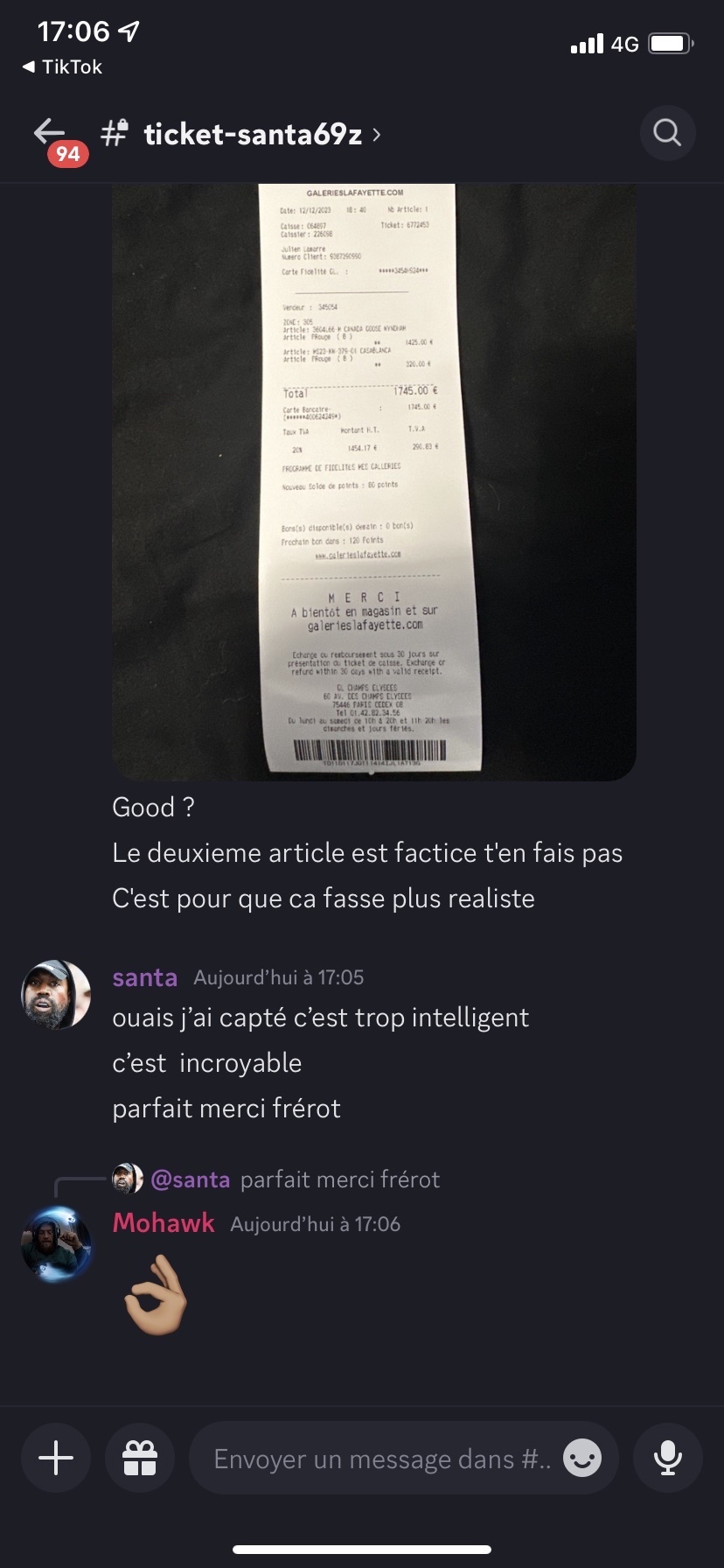Viewport: 724px width, 1568px height.
Task: Tap the santa username
Action: [144, 977]
